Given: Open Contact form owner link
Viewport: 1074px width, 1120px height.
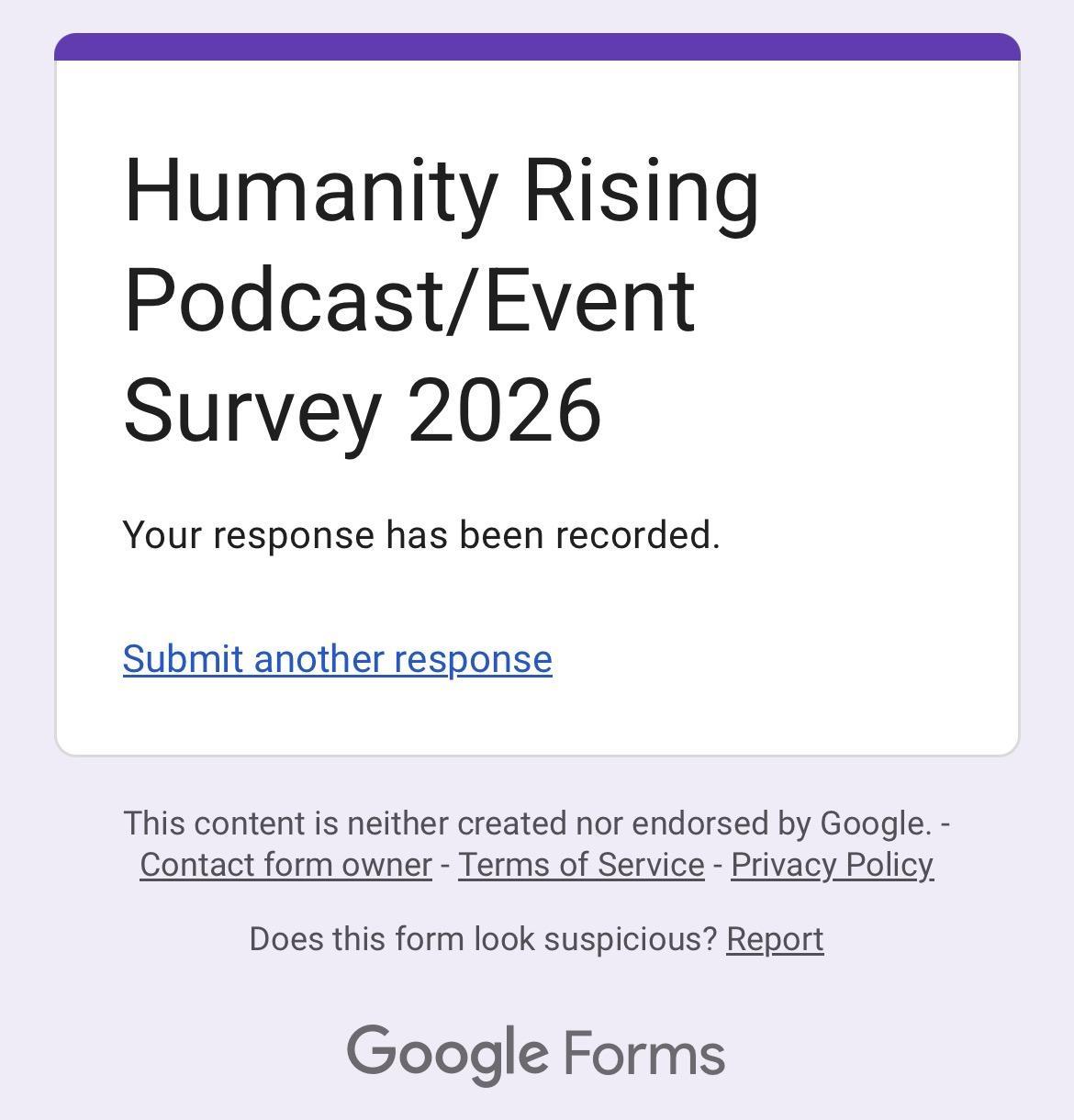Looking at the screenshot, I should [x=285, y=865].
